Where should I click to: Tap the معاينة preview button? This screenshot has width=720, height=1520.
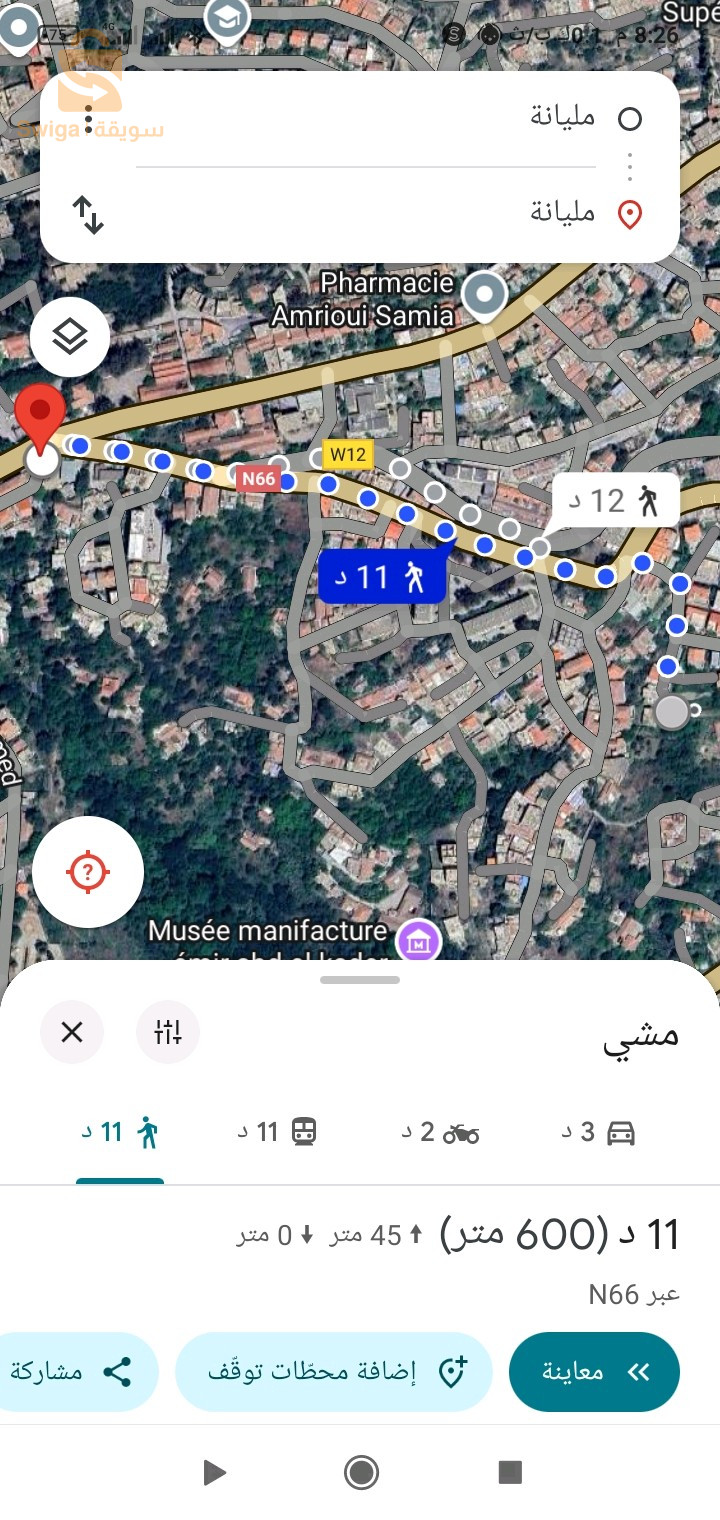tap(594, 1371)
